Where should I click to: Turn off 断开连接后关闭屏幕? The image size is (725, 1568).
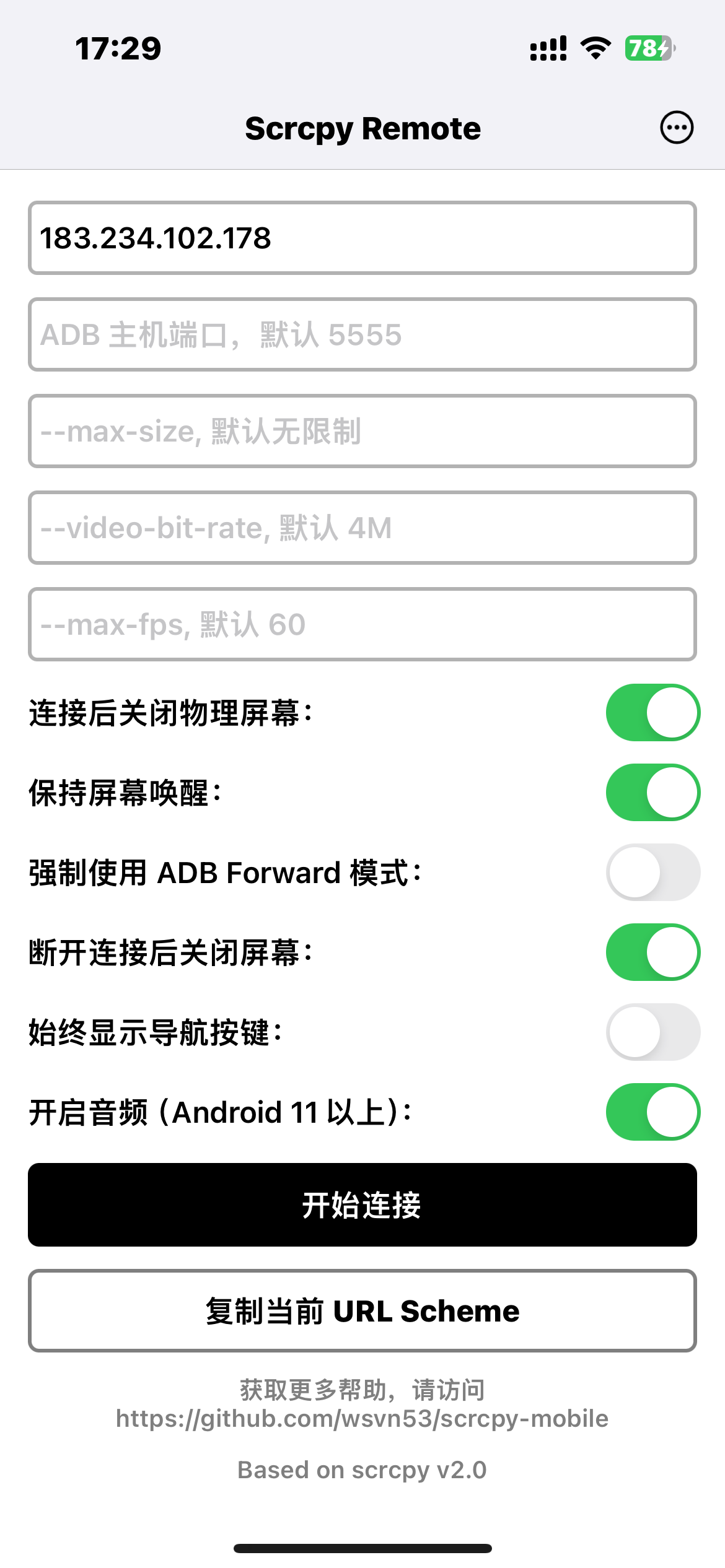click(652, 952)
